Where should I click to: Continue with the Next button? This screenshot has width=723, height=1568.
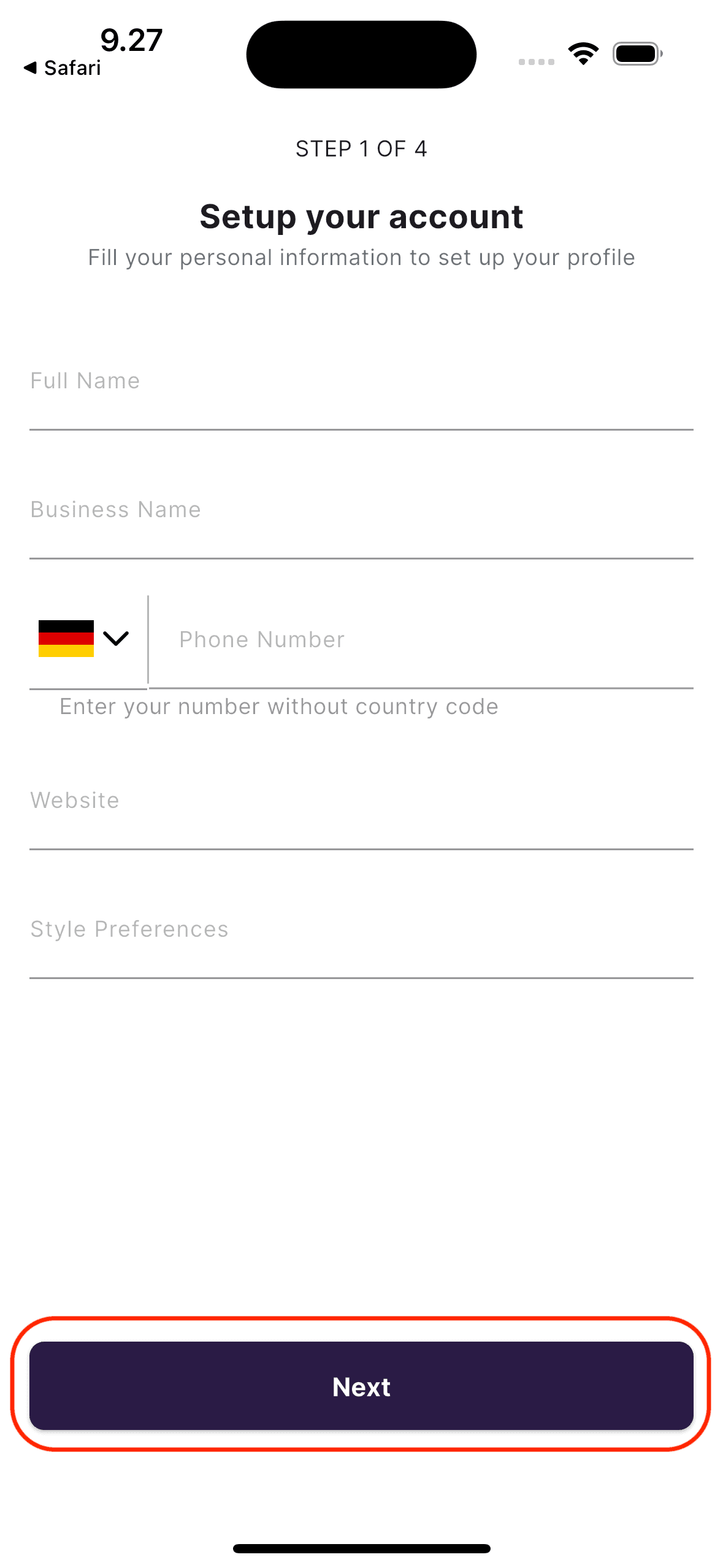click(x=361, y=1386)
